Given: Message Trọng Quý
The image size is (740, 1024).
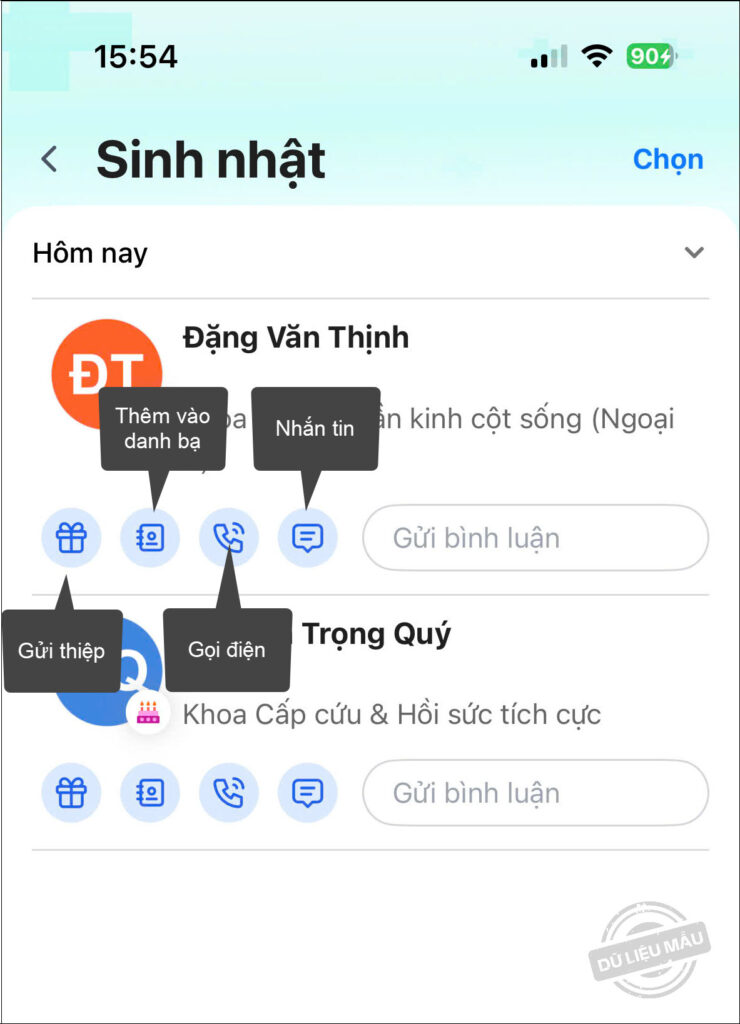Looking at the screenshot, I should [x=307, y=793].
